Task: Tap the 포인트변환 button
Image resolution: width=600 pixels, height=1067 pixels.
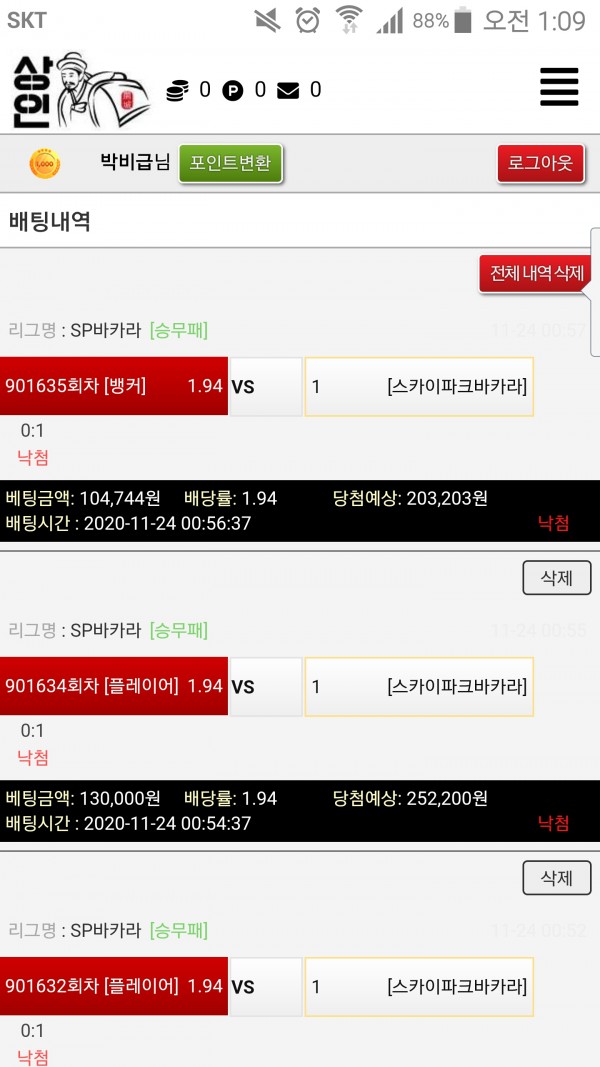Action: 231,163
